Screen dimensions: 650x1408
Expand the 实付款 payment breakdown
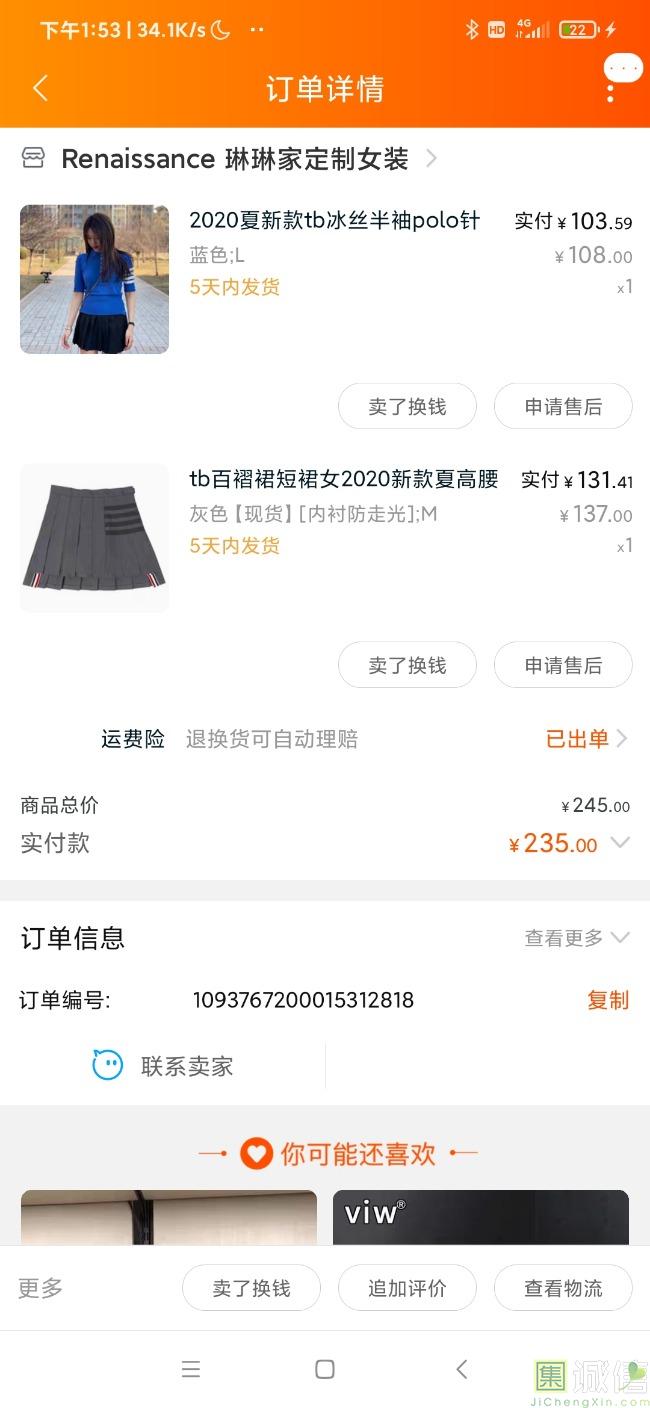tap(620, 843)
